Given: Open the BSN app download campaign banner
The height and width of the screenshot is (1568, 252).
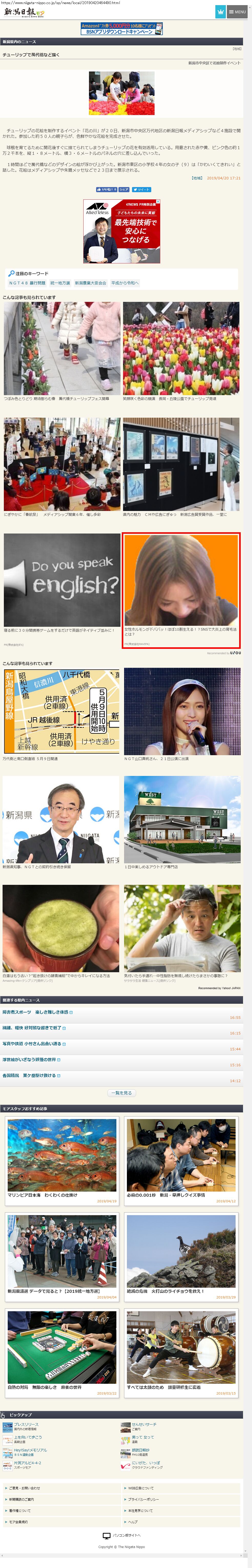Looking at the screenshot, I should [122, 29].
